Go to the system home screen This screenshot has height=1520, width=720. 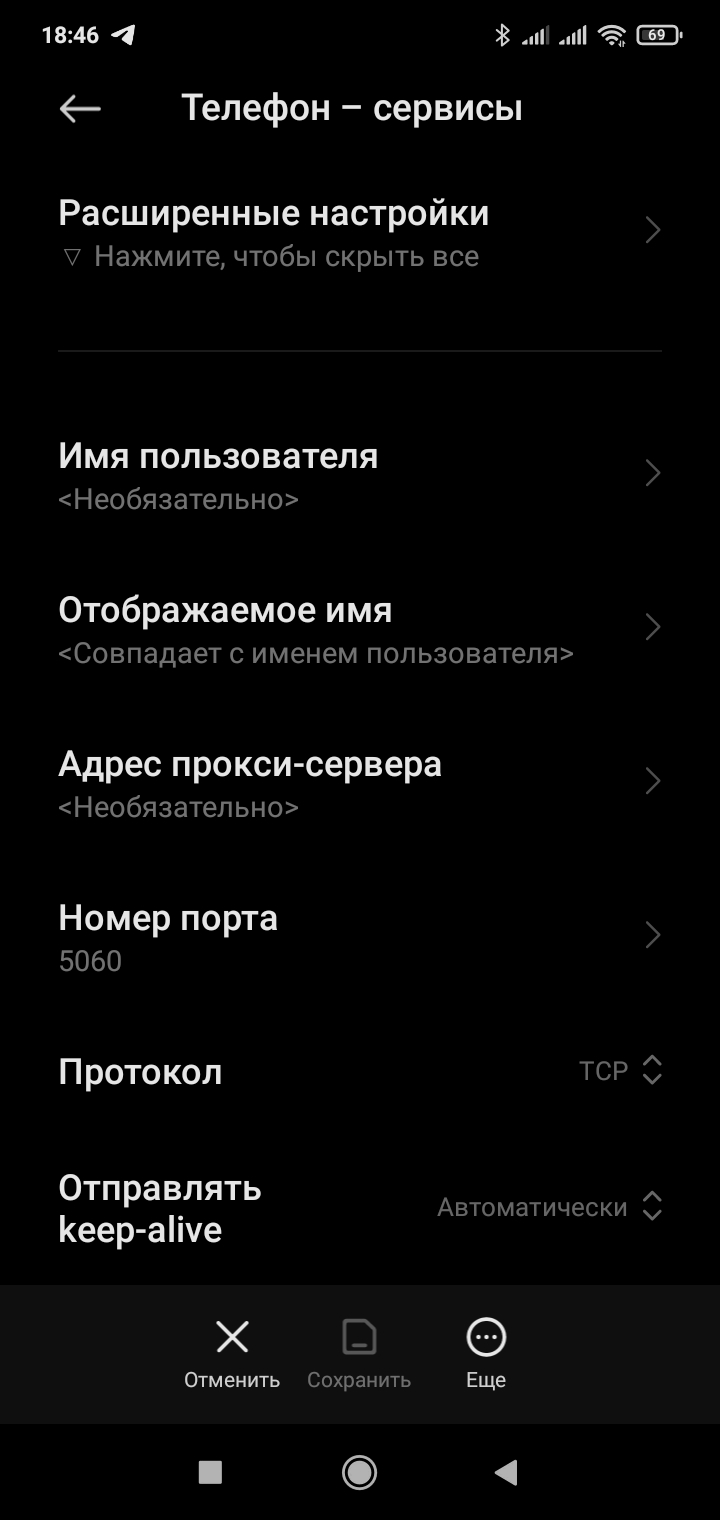tap(359, 1471)
